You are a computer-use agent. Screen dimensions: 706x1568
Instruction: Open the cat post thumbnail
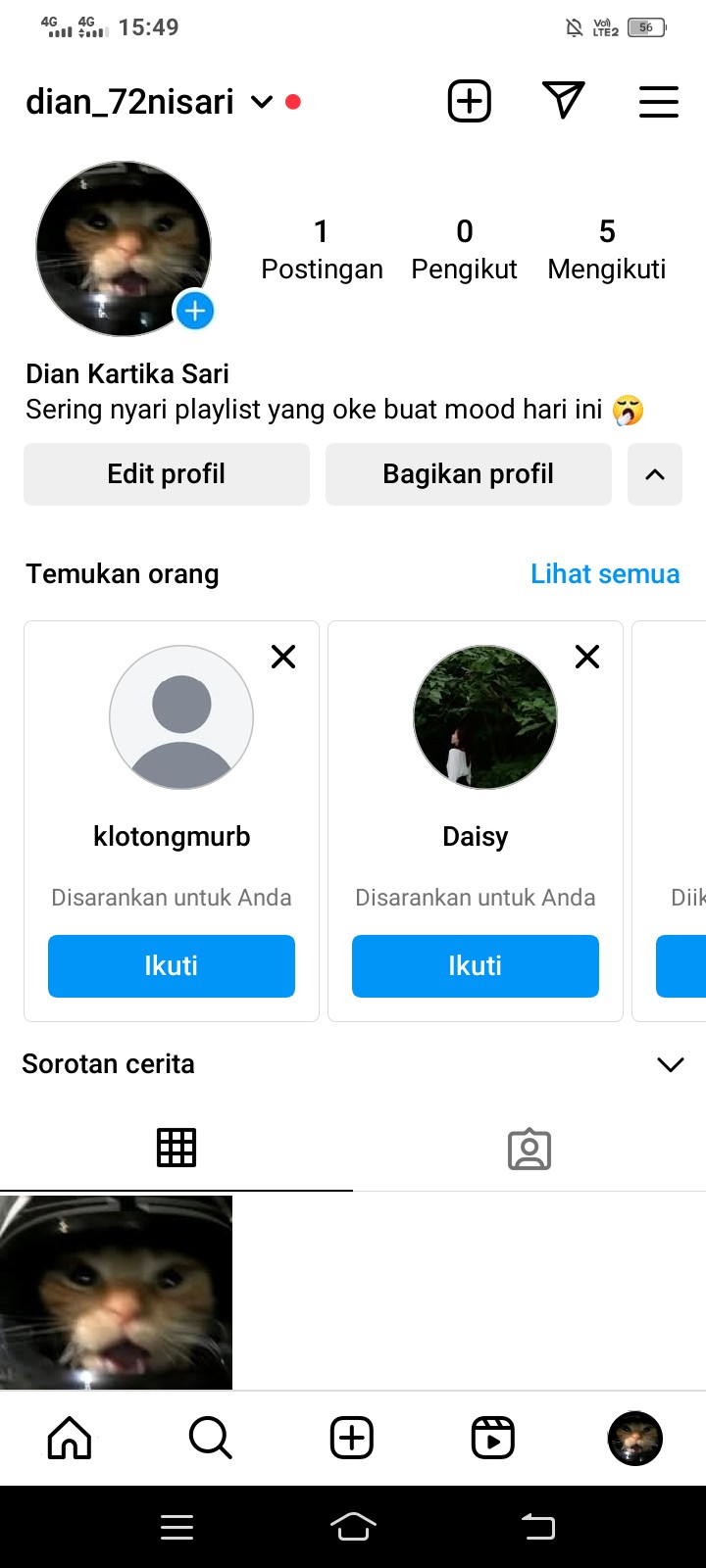(x=116, y=1292)
